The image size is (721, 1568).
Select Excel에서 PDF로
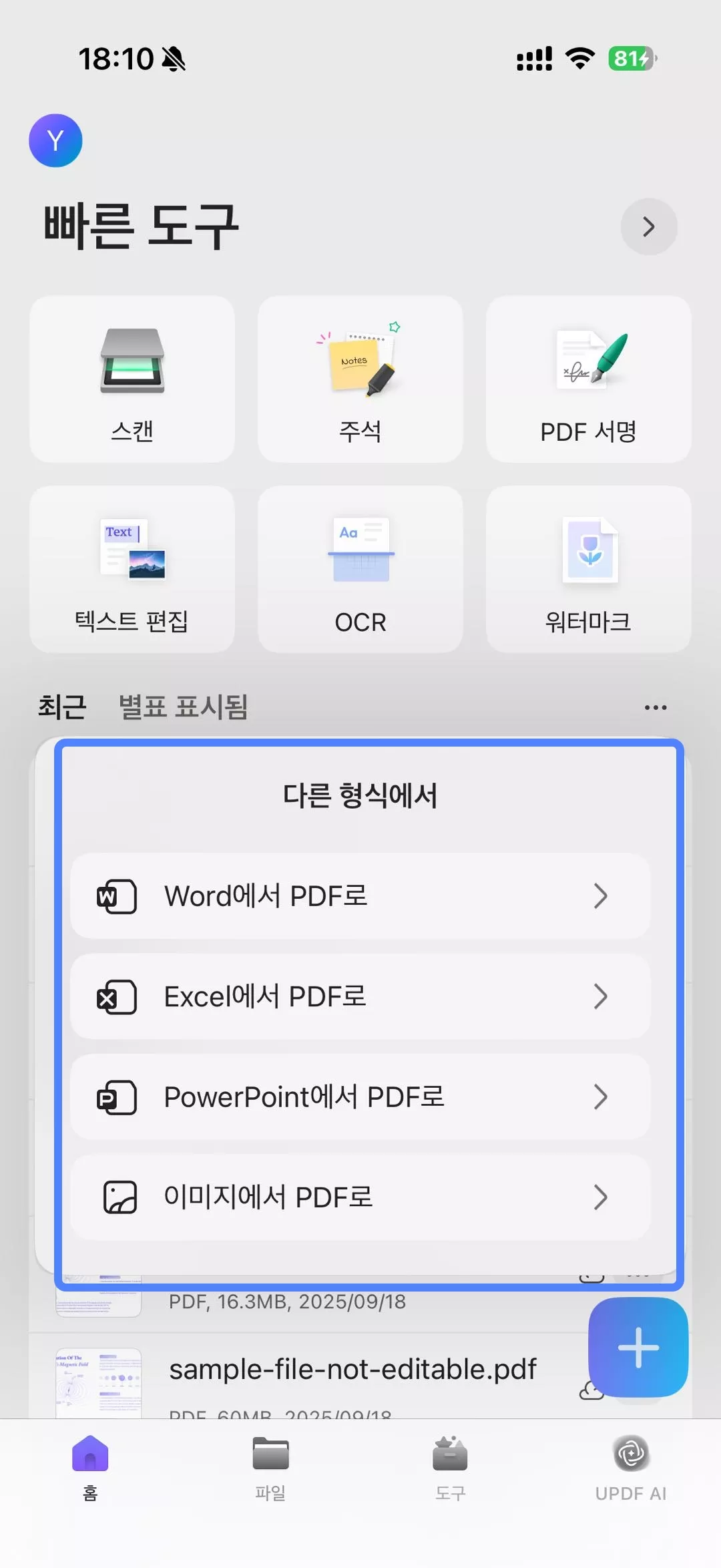click(360, 996)
